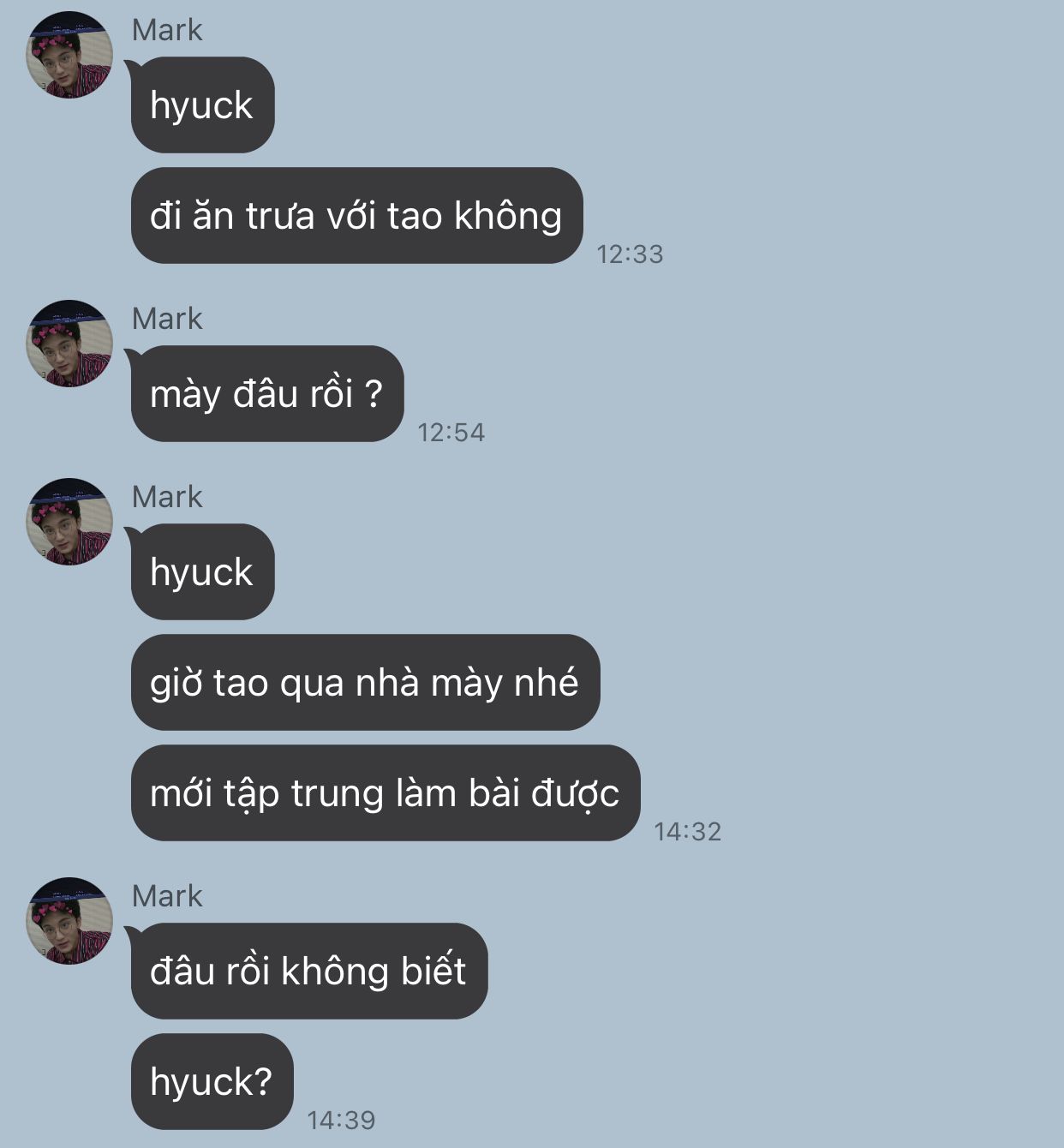Tap Mark's profile picture beside 'mày đâu rồi ?'
This screenshot has height=1148, width=1064.
coord(69,344)
